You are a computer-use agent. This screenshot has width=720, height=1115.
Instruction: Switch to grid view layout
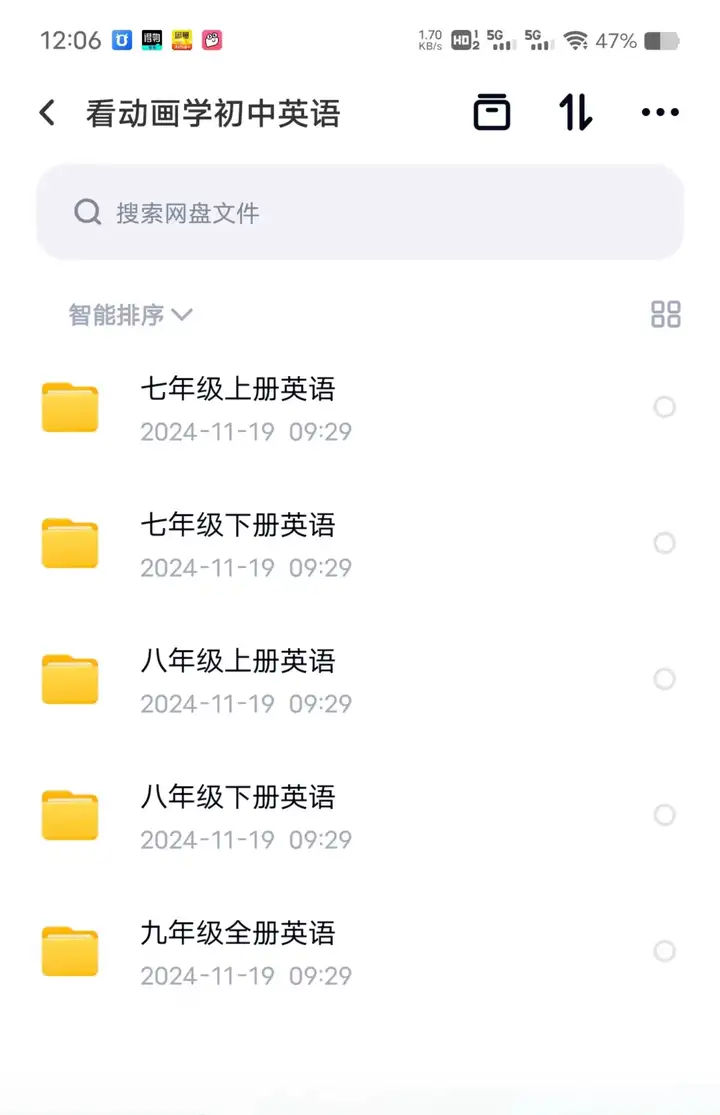point(666,314)
